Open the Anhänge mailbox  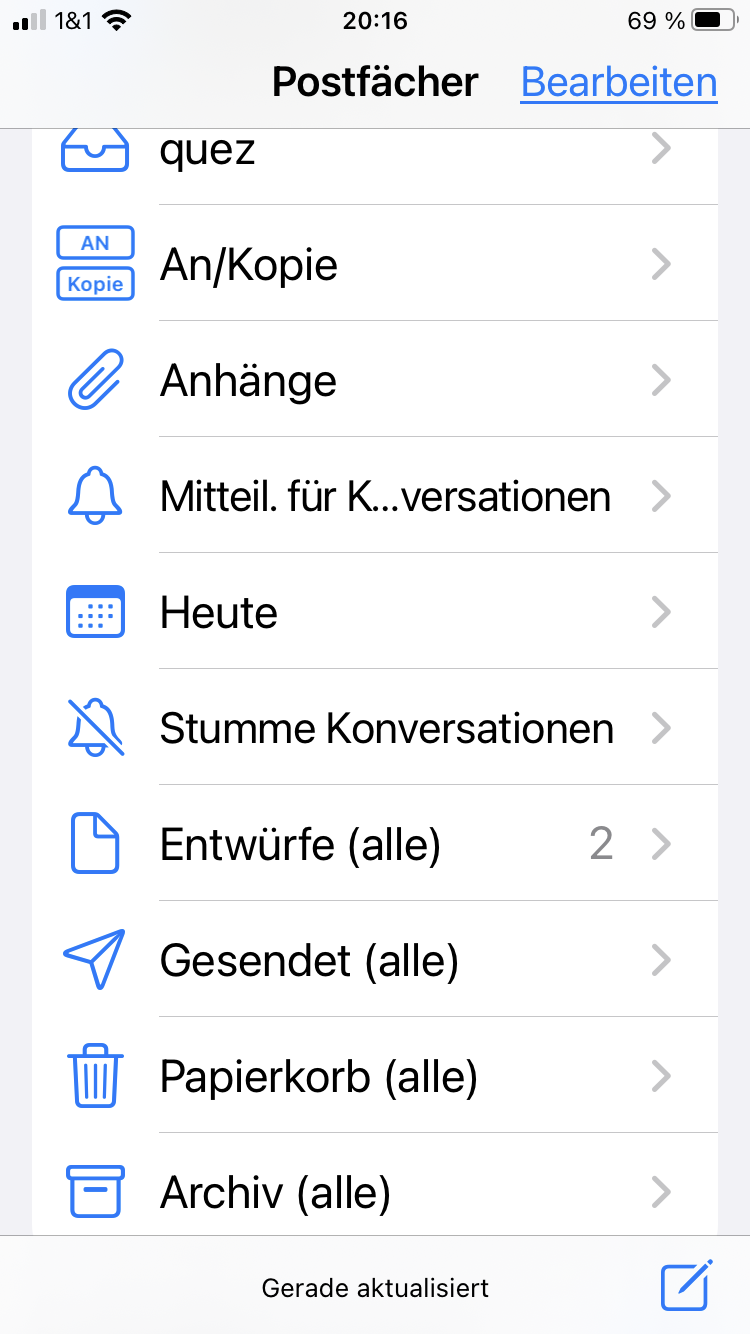375,380
